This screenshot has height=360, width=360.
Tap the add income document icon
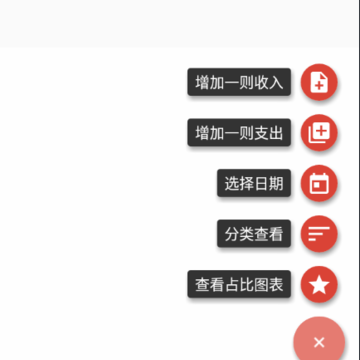coord(319,82)
